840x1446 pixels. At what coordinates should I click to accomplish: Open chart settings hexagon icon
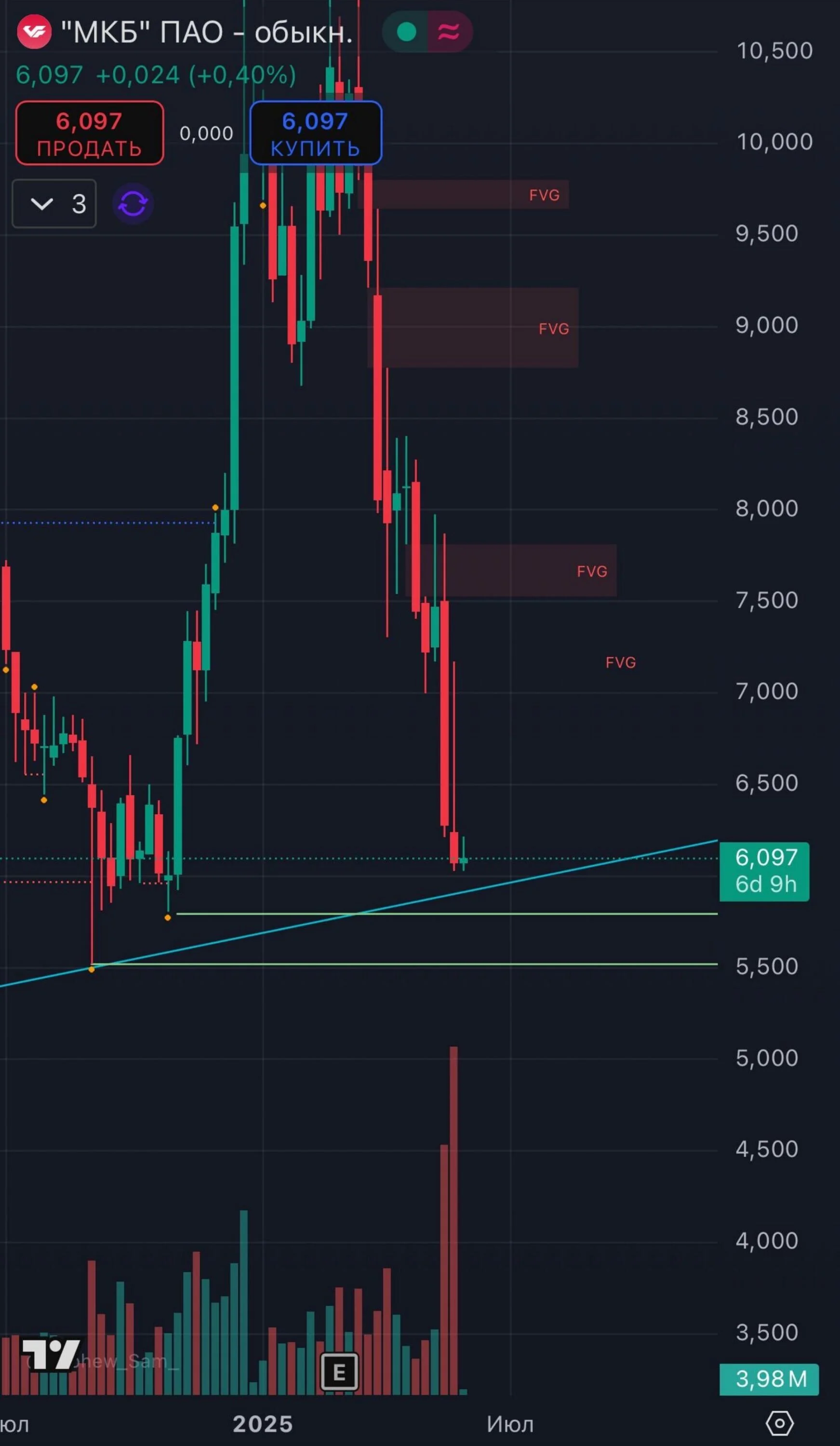(x=780, y=1424)
